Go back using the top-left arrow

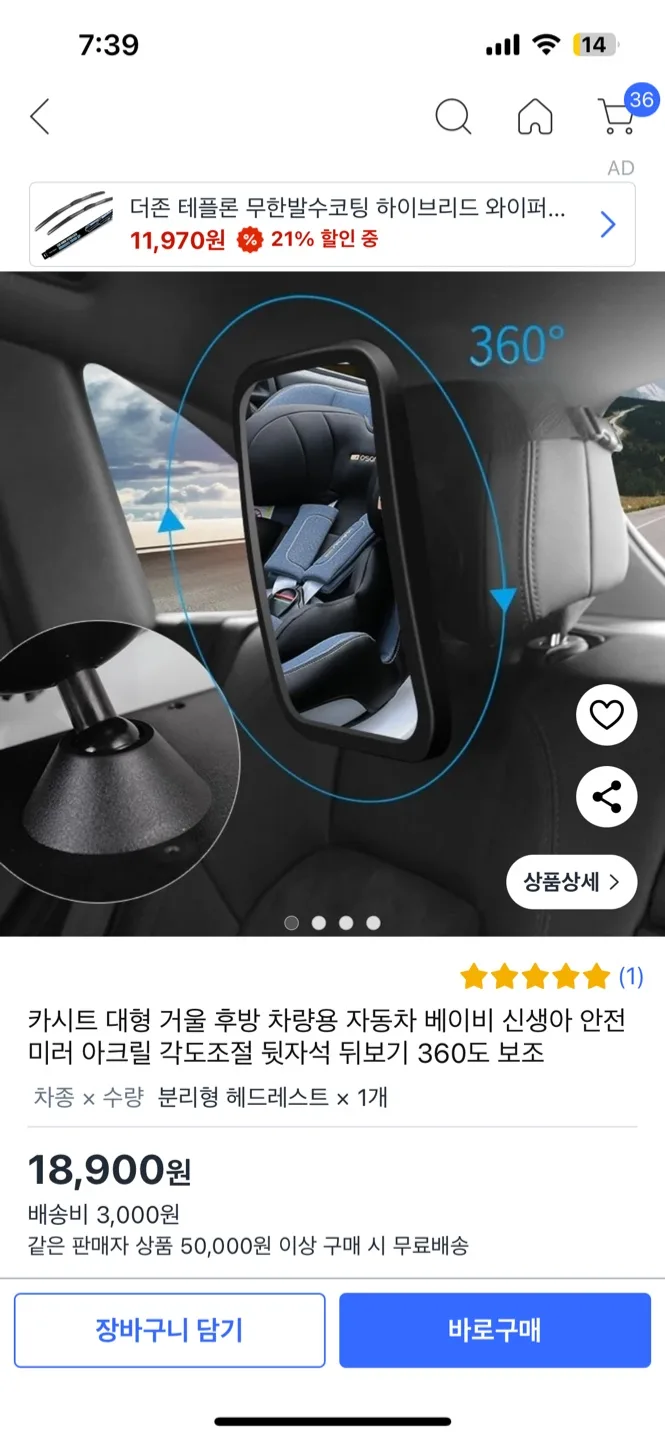(x=39, y=117)
